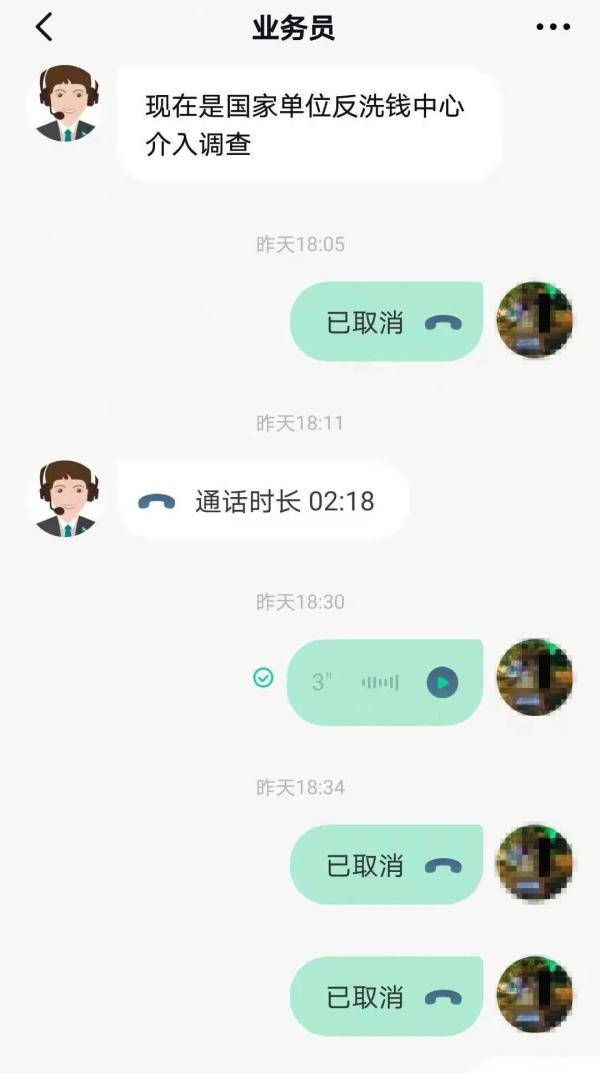Tap the 通话时长 02:18 call record

[x=263, y=501]
